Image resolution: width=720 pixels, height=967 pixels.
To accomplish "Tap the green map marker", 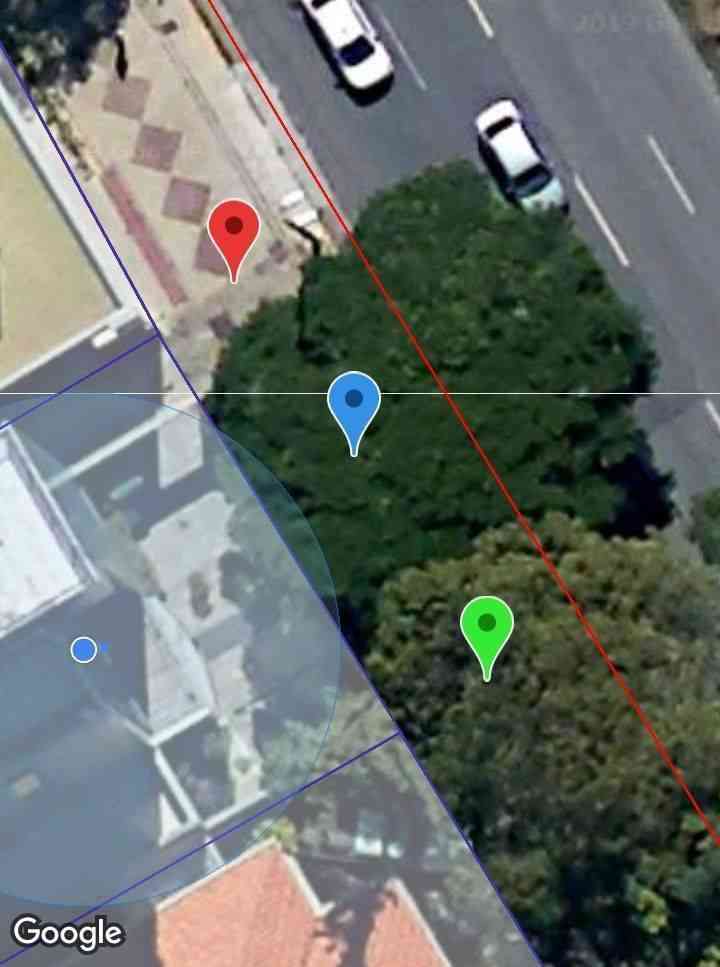I will [x=487, y=628].
